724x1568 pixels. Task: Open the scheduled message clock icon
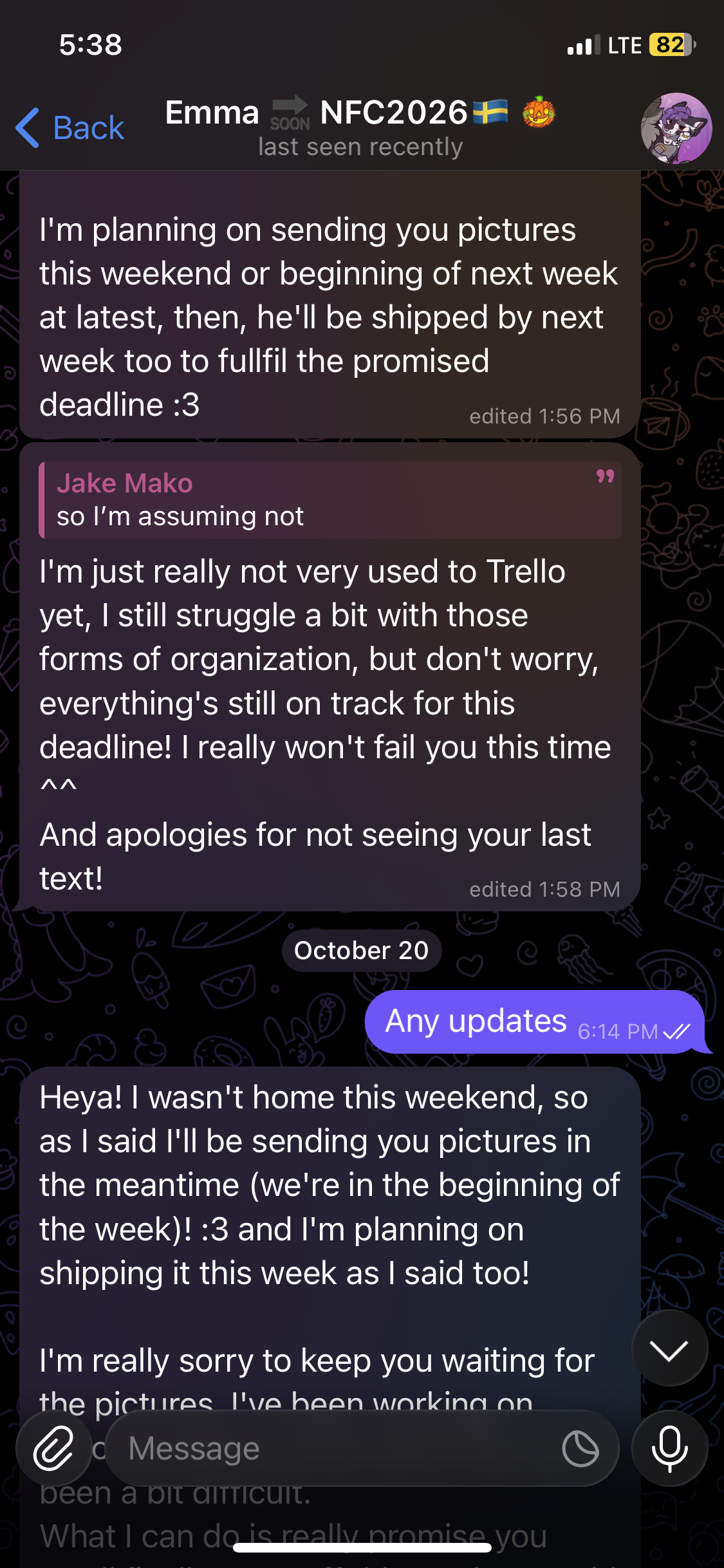tap(580, 1448)
